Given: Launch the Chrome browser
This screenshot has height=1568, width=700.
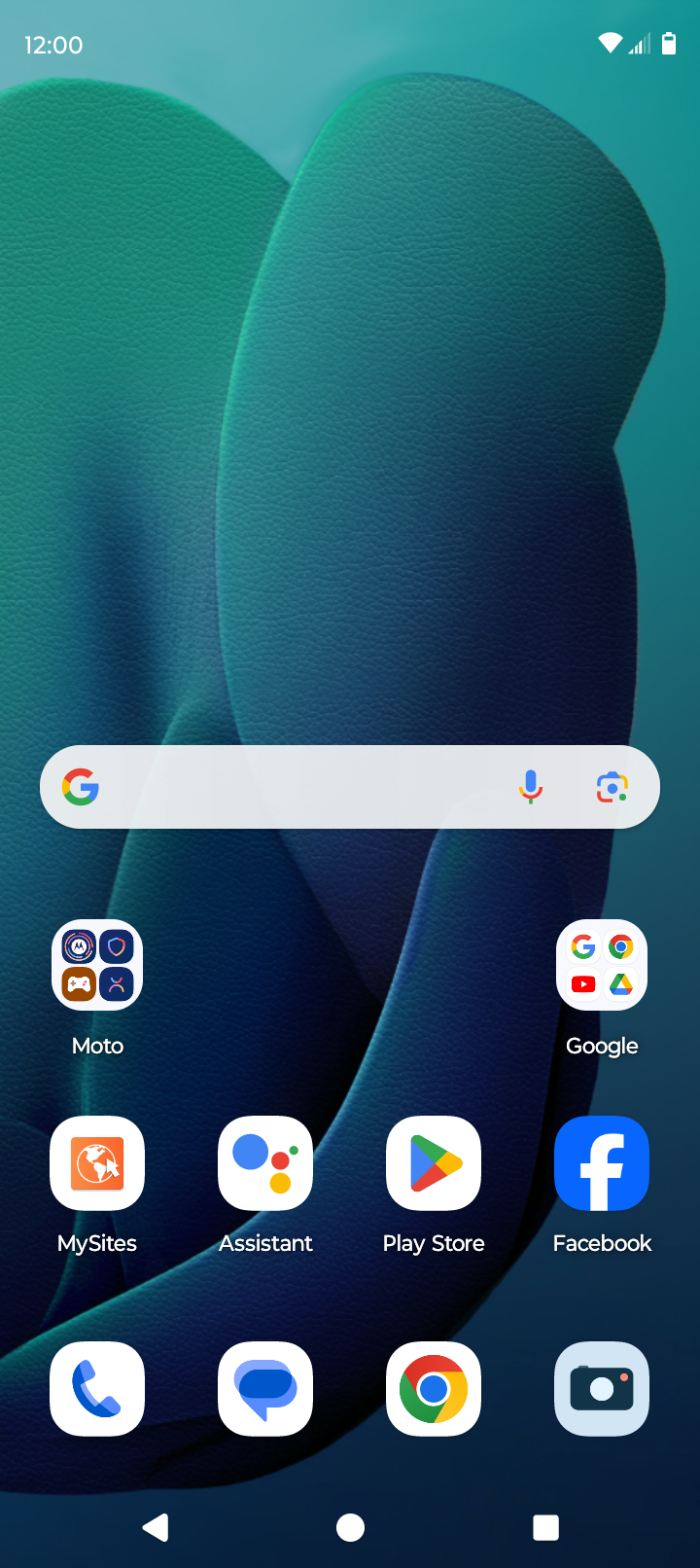Looking at the screenshot, I should 434,1389.
